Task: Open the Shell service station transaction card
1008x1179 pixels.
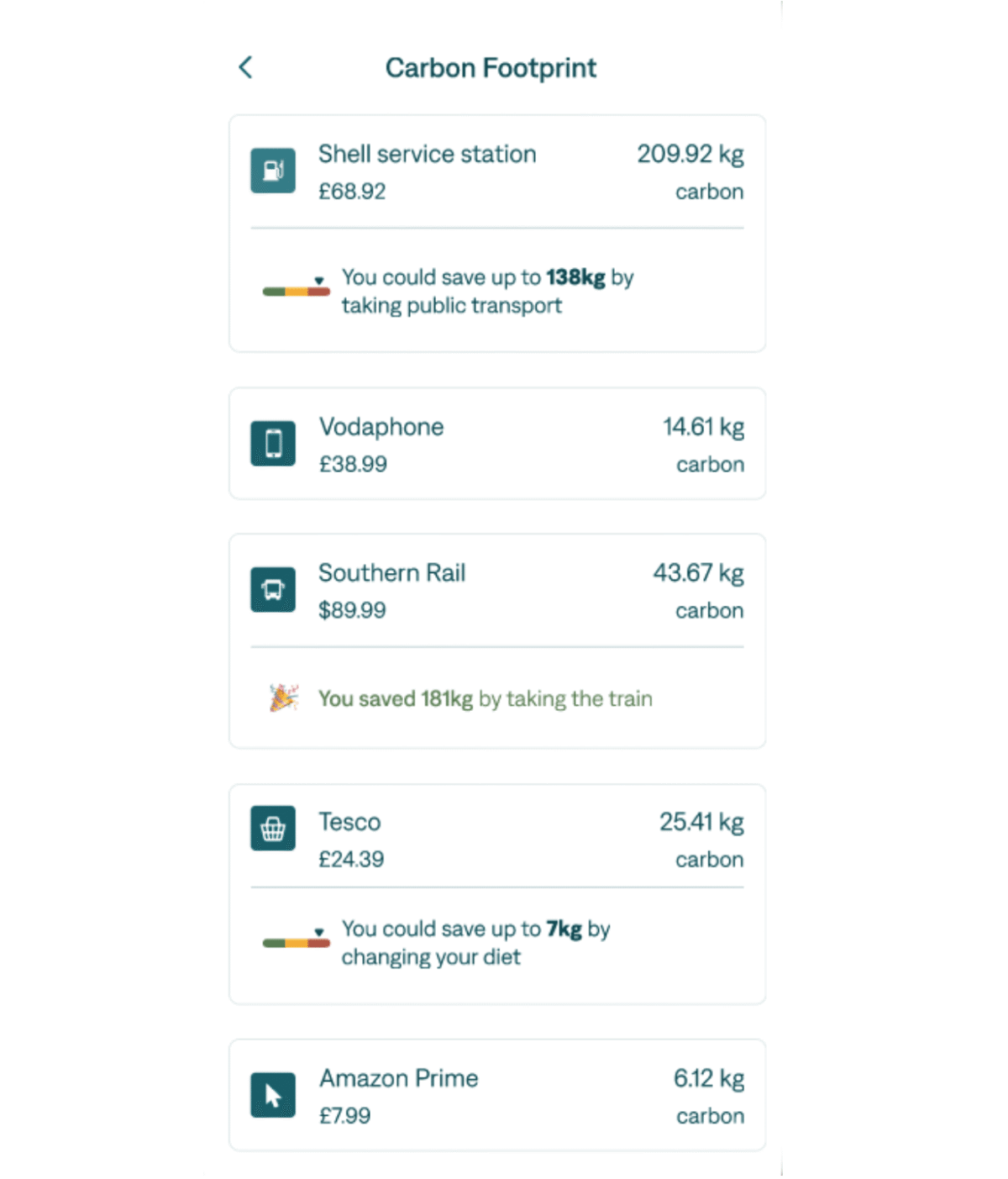Action: (497, 172)
